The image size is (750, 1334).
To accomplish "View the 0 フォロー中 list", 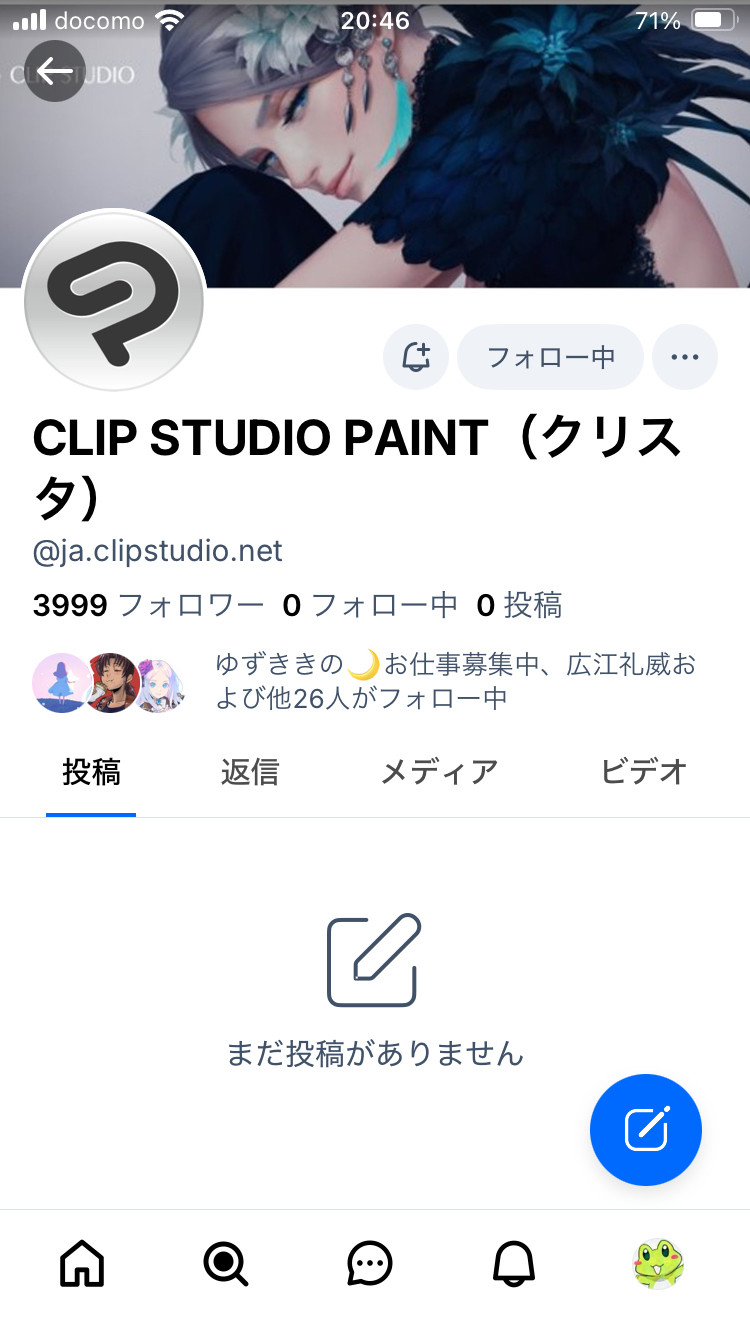I will (370, 605).
